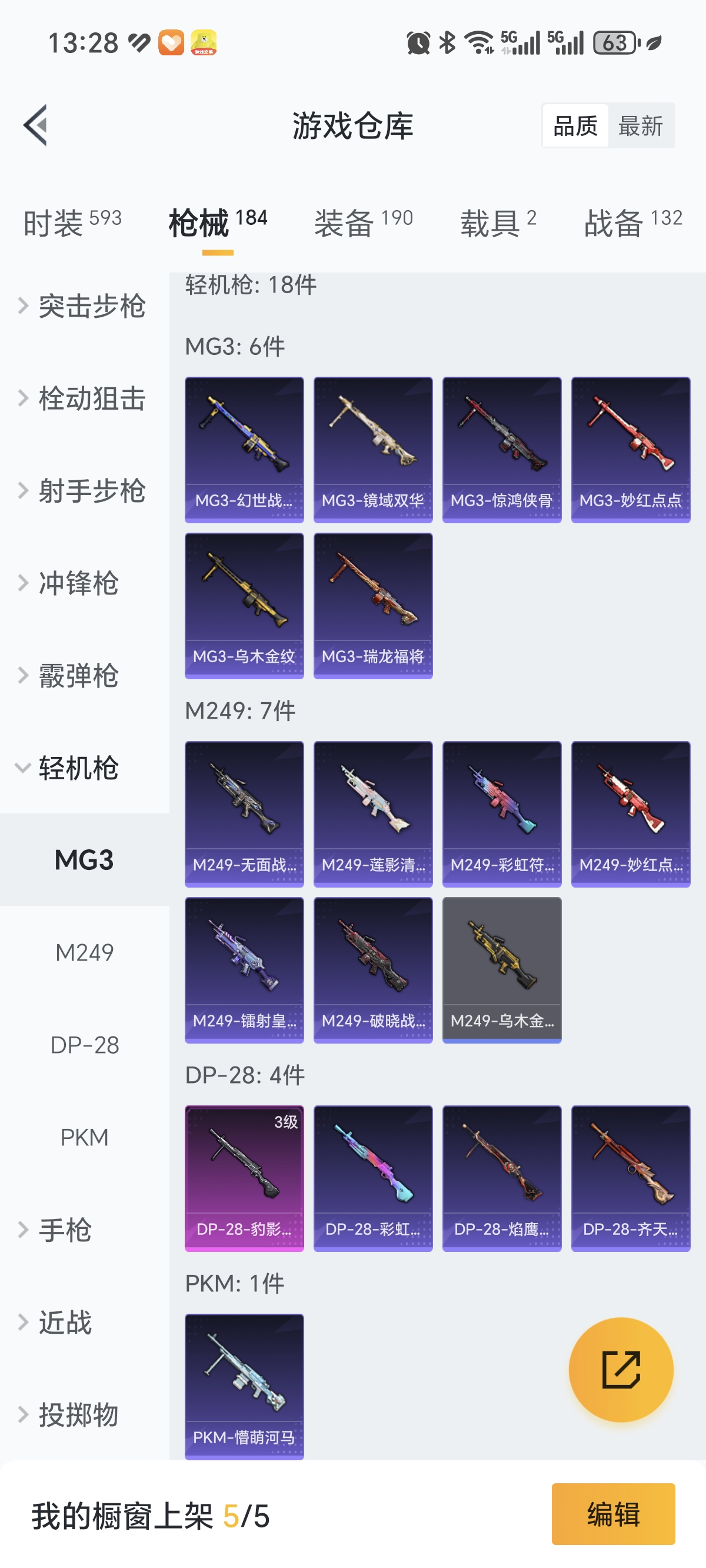The height and width of the screenshot is (1568, 706).
Task: Select M249 in the sidebar
Action: (85, 952)
